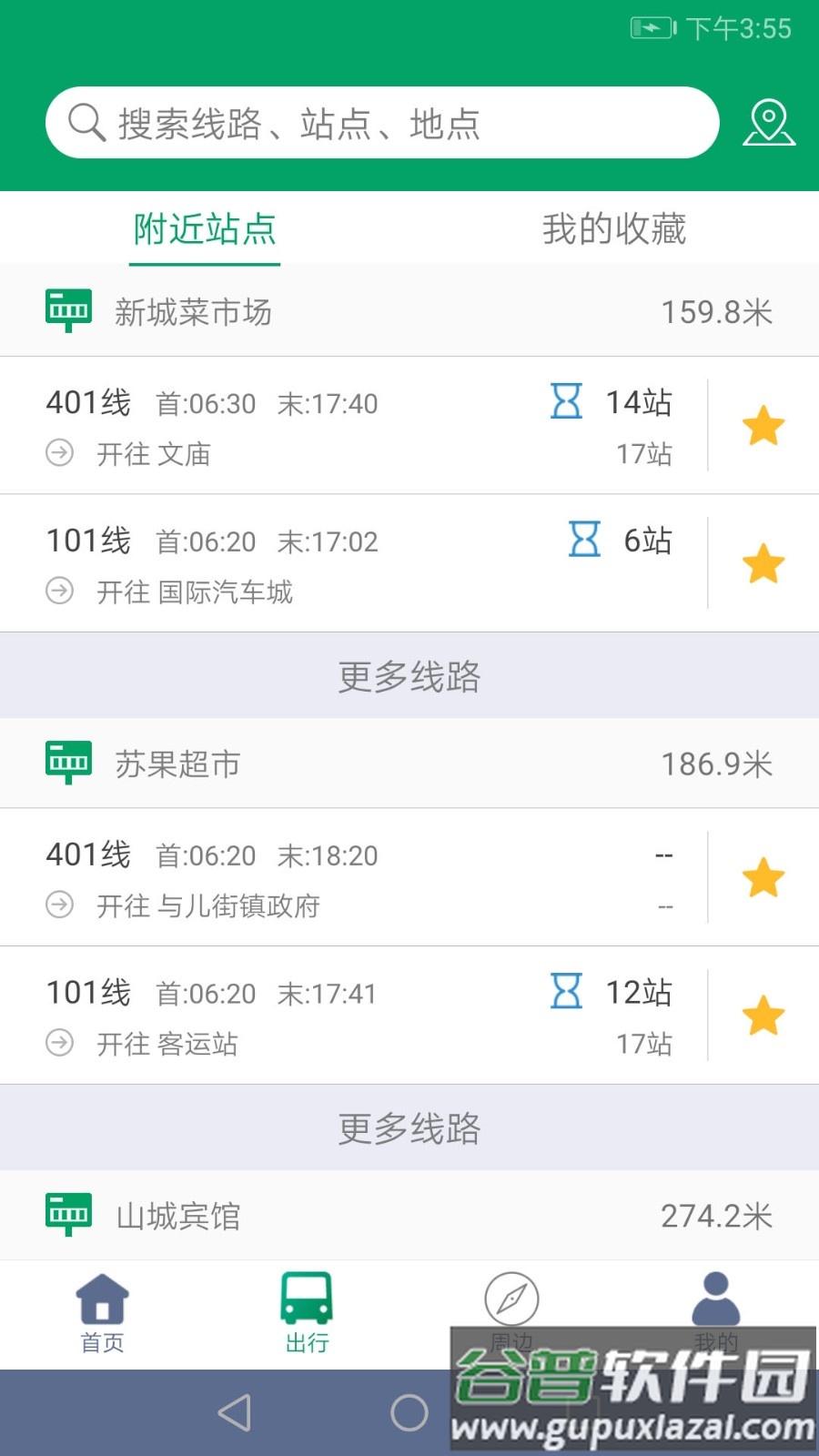This screenshot has width=819, height=1456.
Task: Tap the system back button
Action: point(235,1412)
